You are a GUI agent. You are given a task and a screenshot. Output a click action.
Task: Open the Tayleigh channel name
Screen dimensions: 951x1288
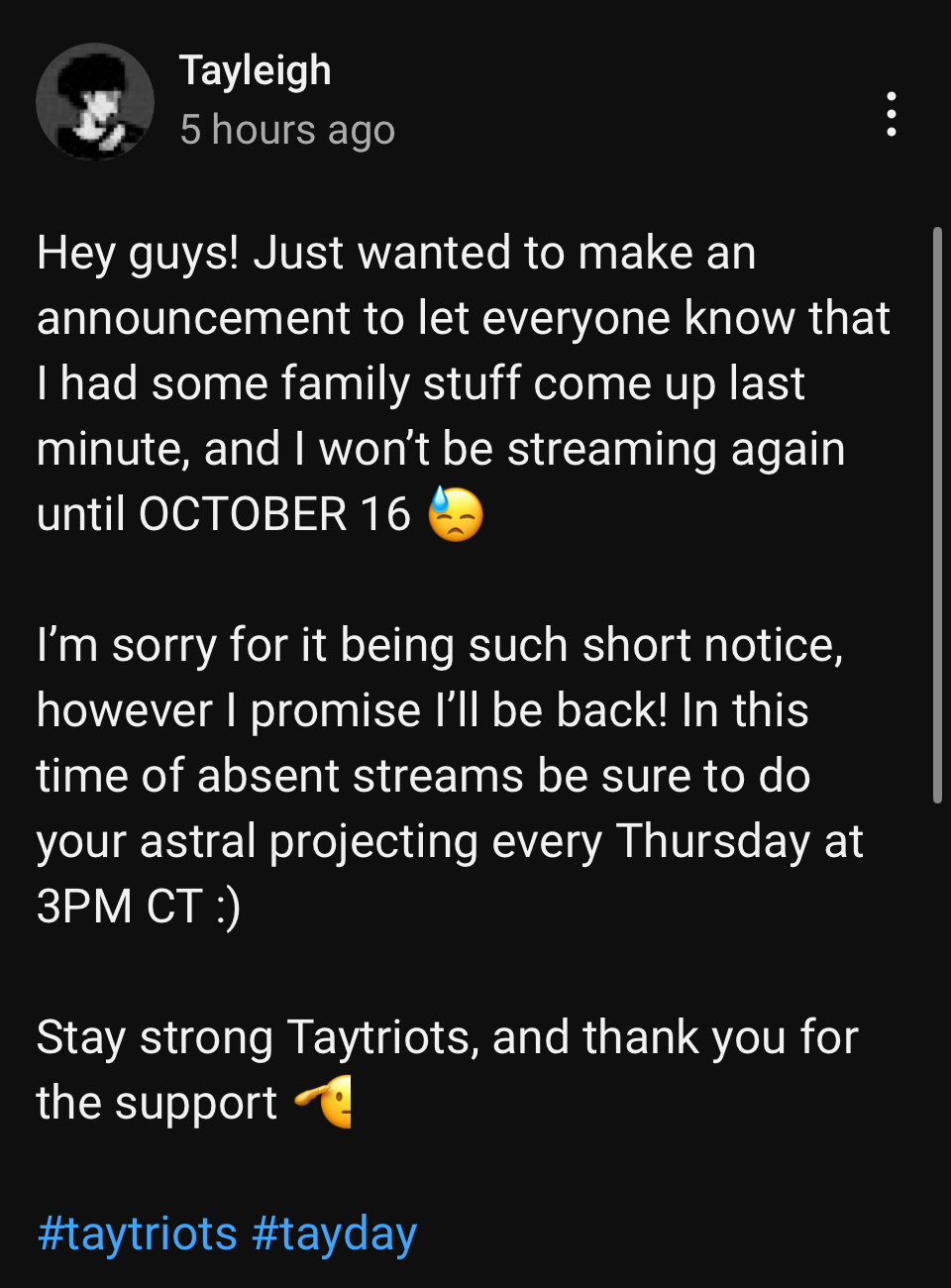[x=255, y=71]
